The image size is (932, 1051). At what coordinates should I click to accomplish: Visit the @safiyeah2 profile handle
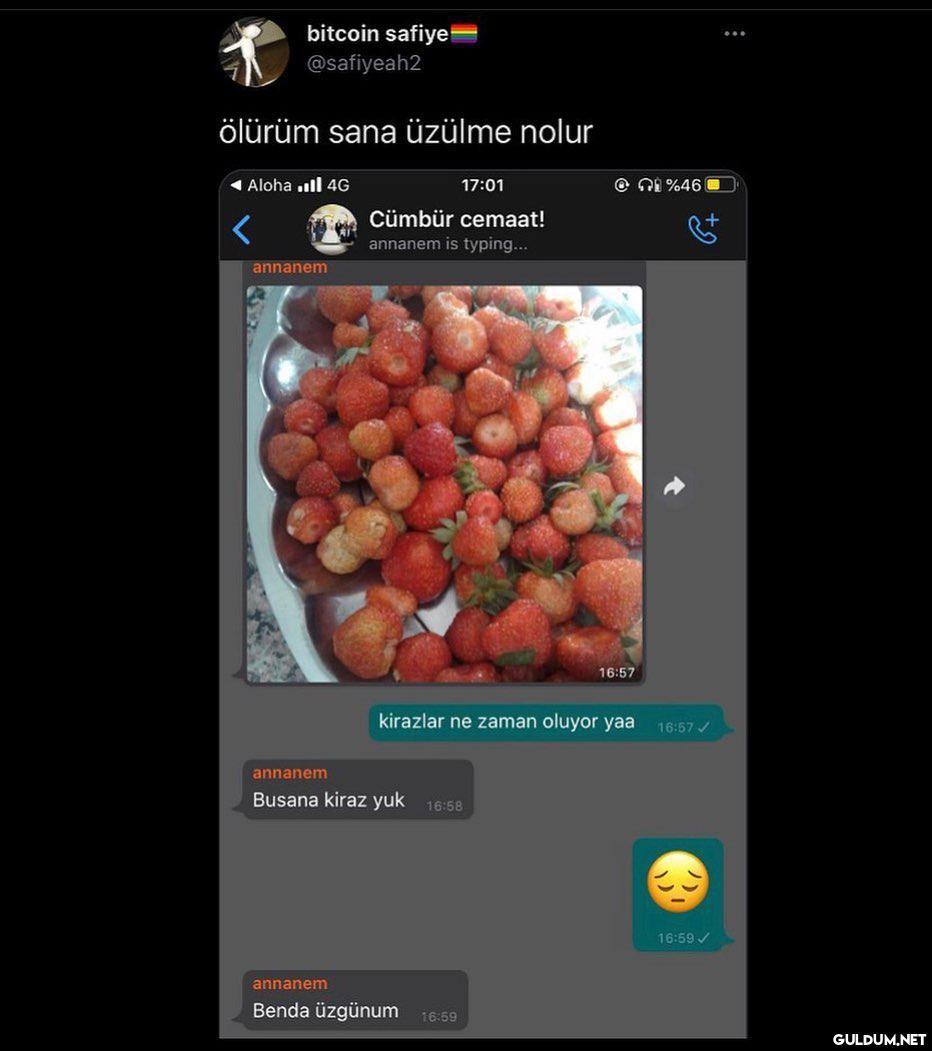pos(364,63)
